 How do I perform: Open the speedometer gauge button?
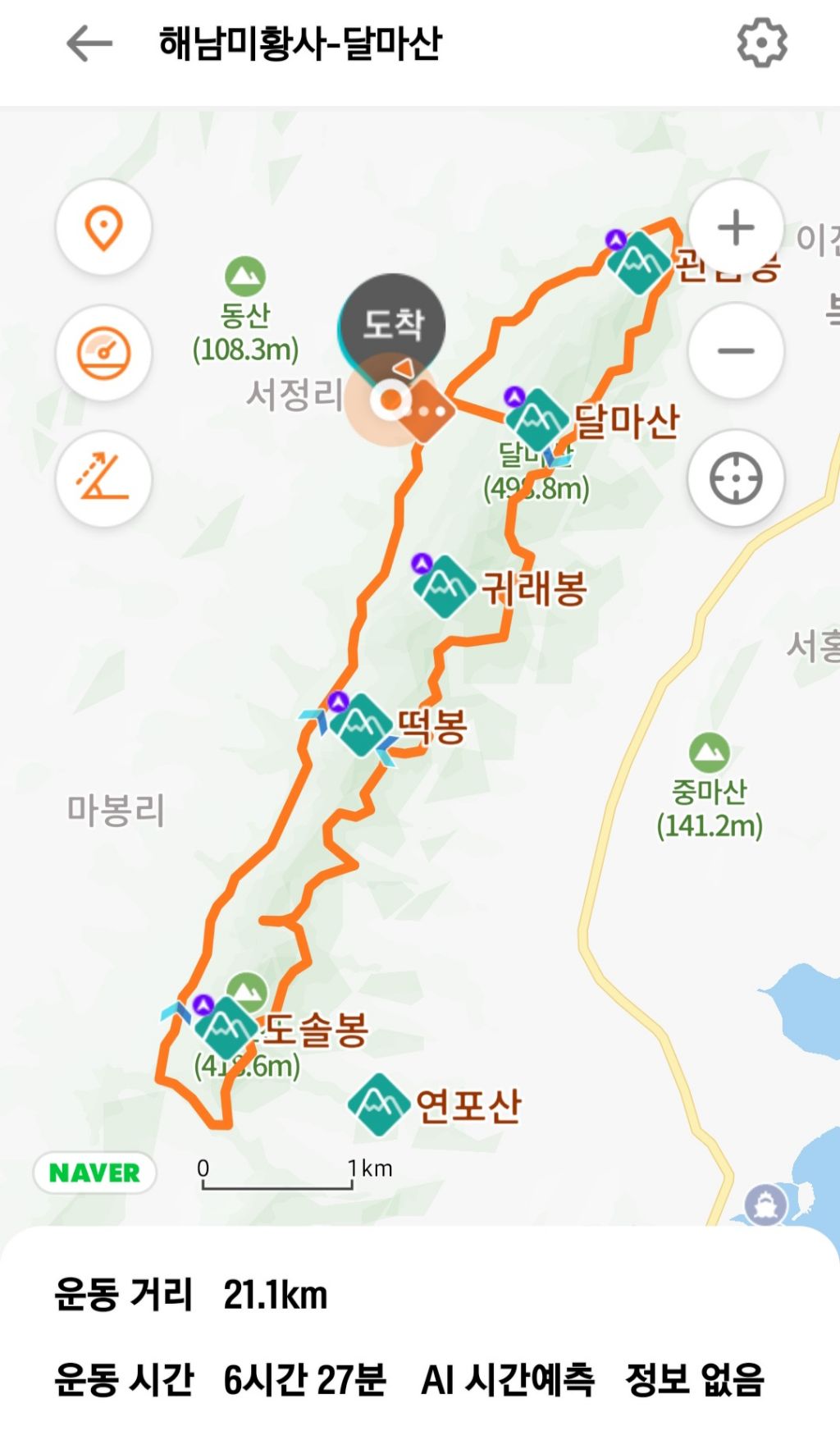coord(104,353)
